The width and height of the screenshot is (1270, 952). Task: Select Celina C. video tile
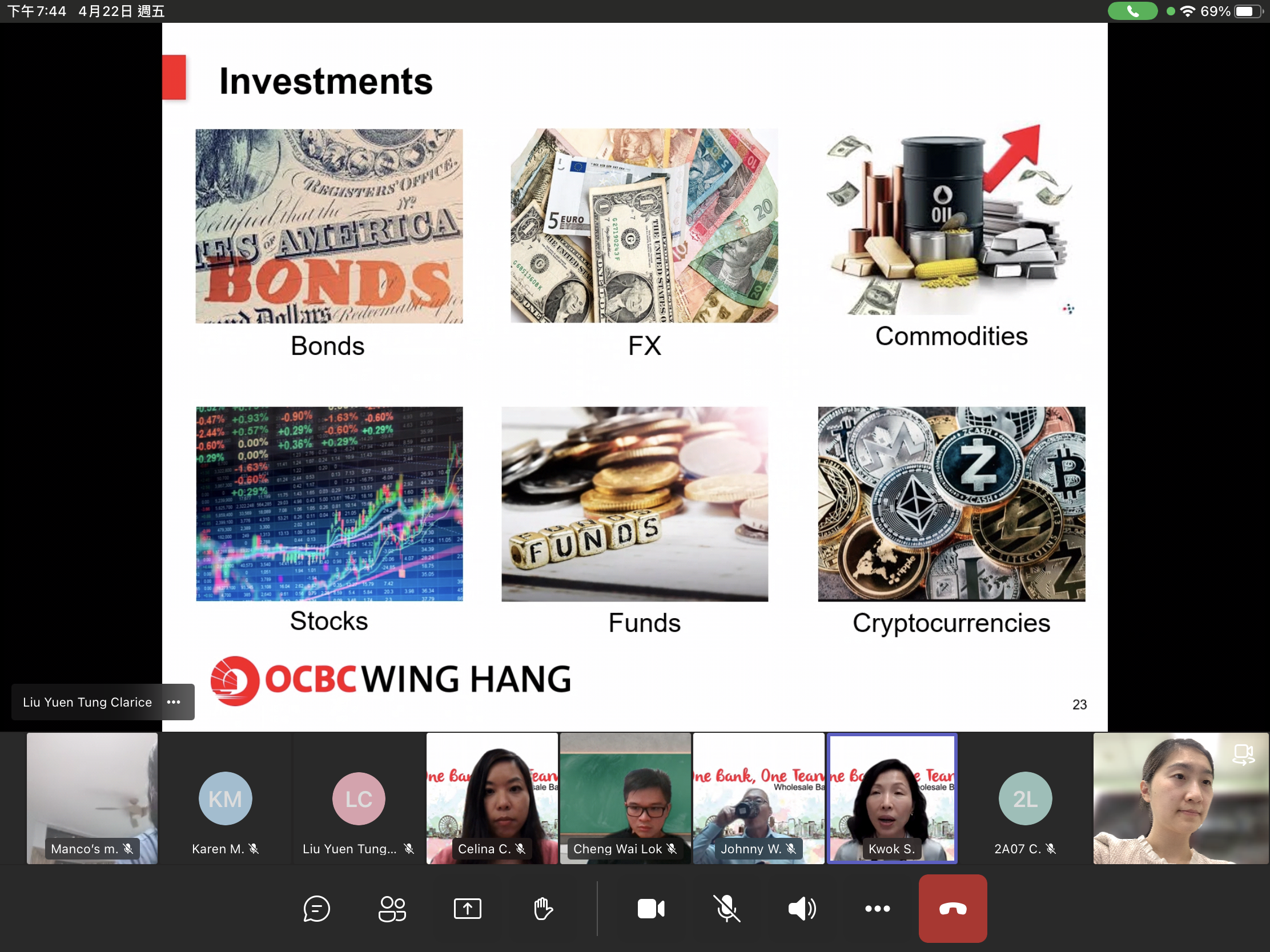pos(492,798)
